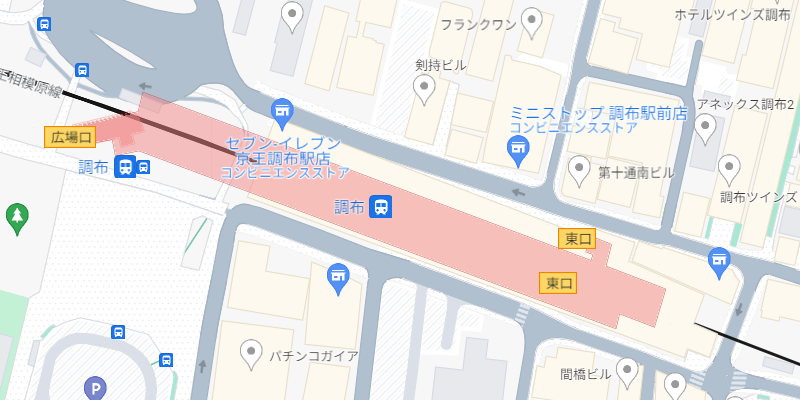Tap the 剣持ビル building pin
Image resolution: width=800 pixels, height=400 pixels.
(425, 91)
